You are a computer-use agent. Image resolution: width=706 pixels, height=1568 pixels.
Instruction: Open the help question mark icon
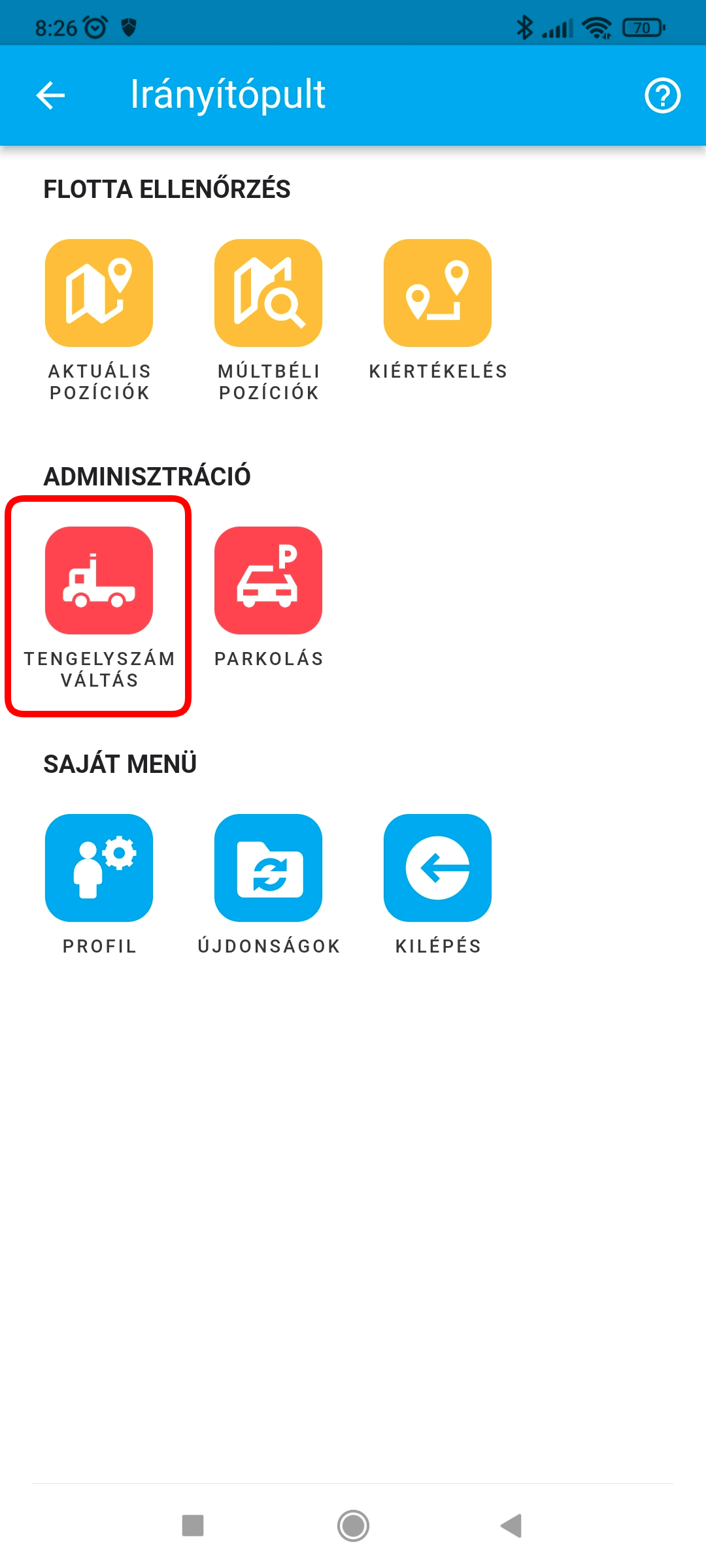[662, 95]
